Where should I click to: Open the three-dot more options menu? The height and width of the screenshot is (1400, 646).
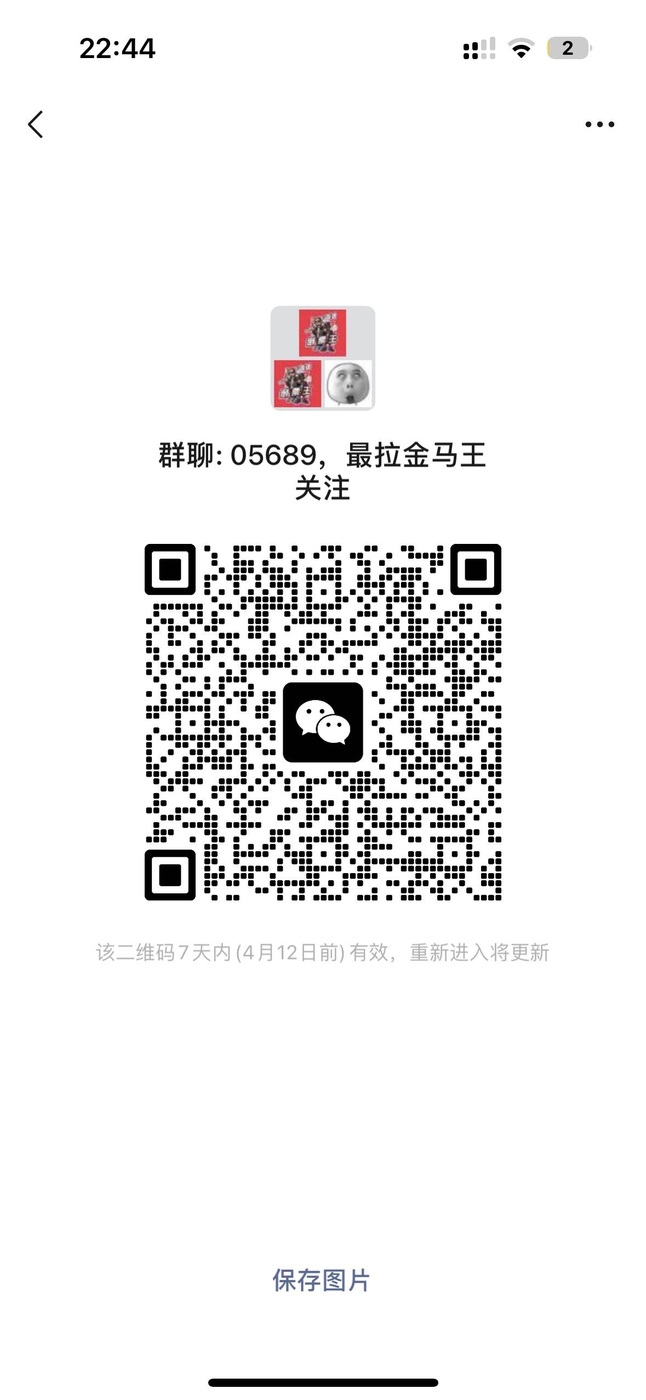click(x=600, y=125)
